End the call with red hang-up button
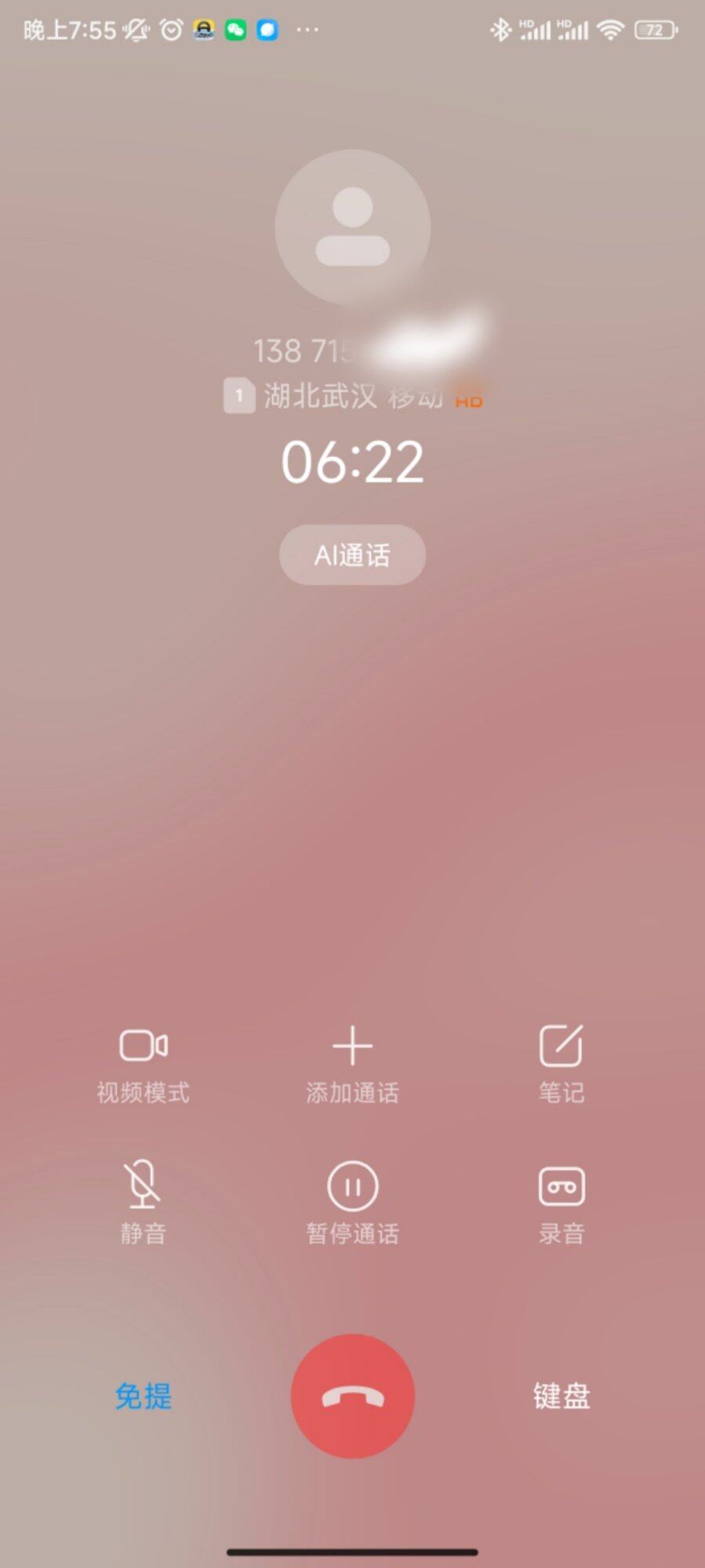Viewport: 705px width, 1568px height. click(x=352, y=1396)
